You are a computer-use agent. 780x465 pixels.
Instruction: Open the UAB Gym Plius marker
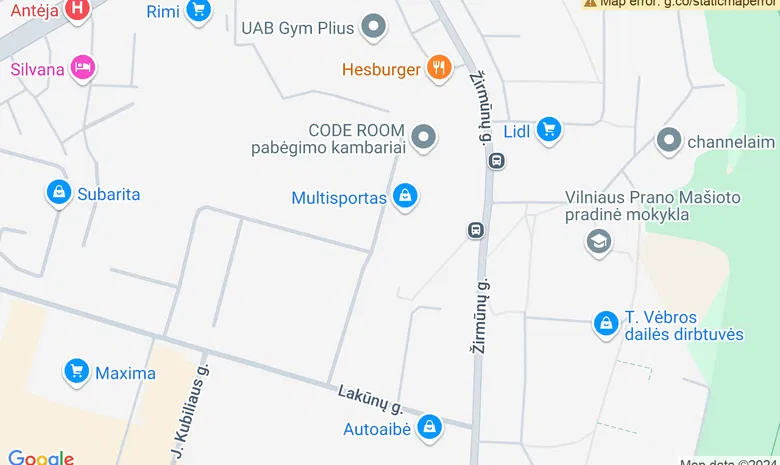[374, 27]
